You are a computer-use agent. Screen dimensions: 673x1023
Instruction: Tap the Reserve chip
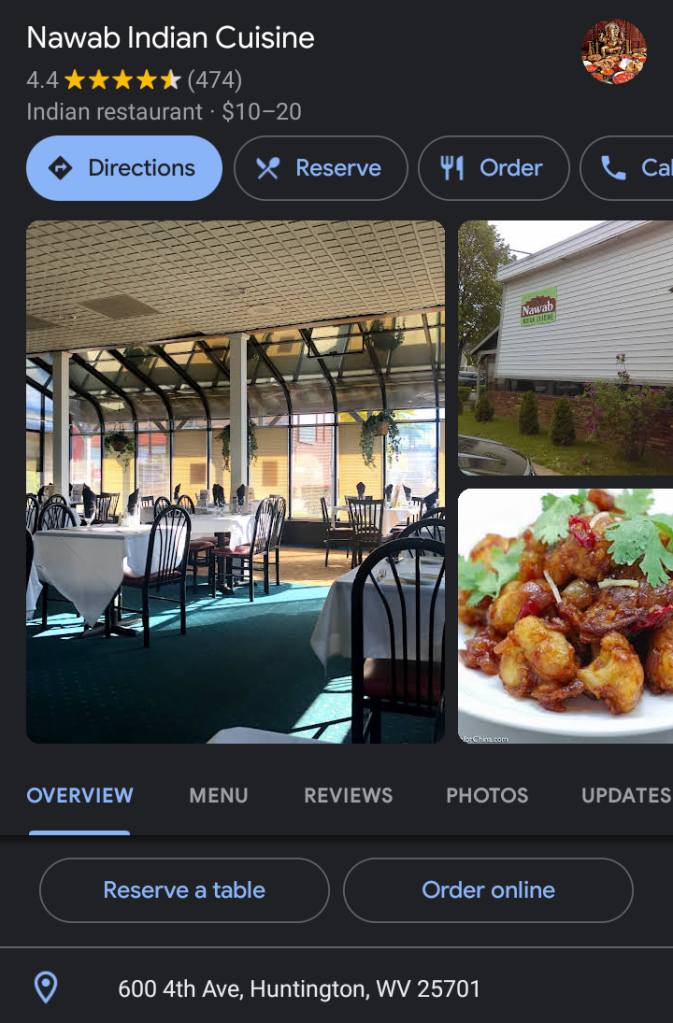[320, 168]
